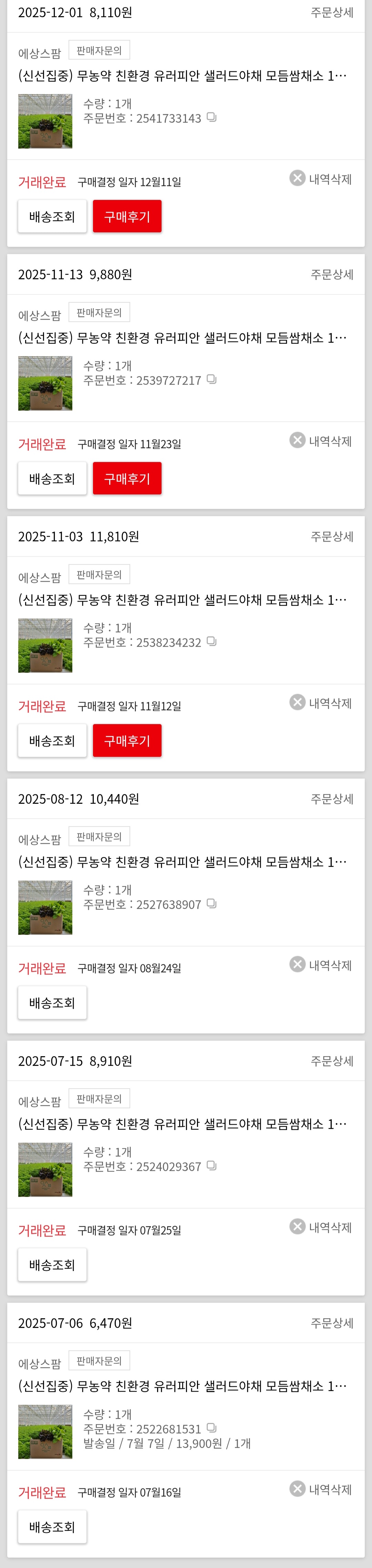The width and height of the screenshot is (372, 1568).
Task: Open 주문상세 for the 2025-08-12 order
Action: [x=332, y=799]
